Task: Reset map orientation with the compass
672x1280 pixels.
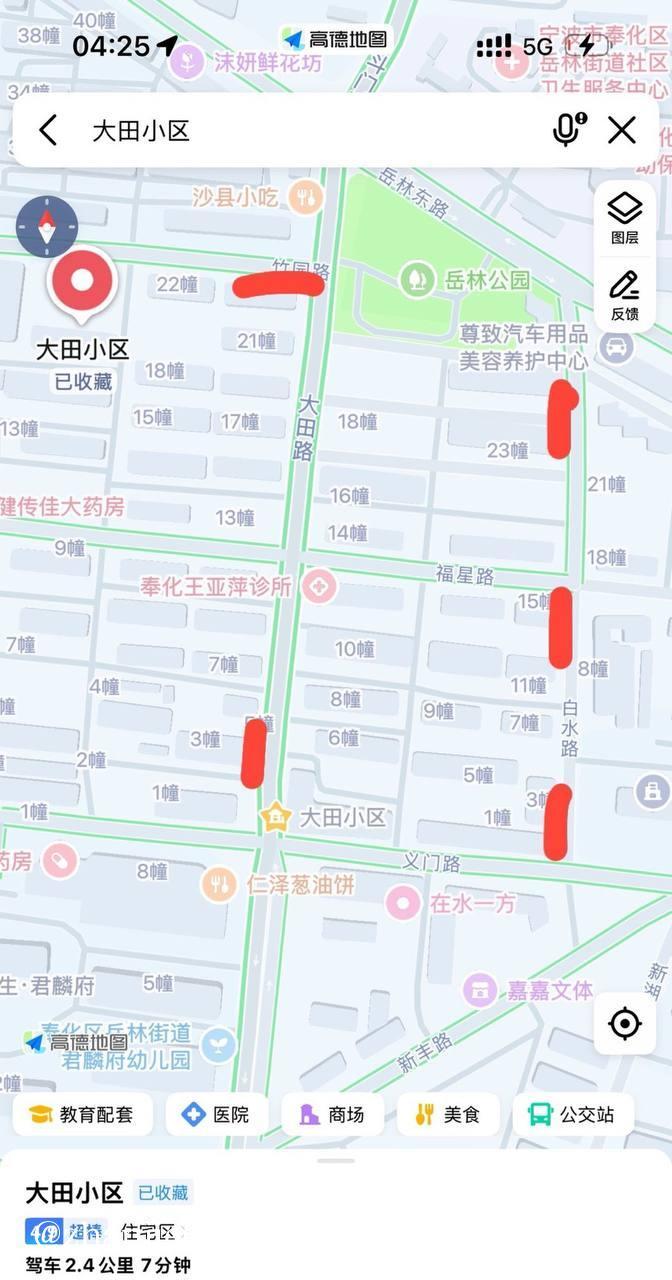Action: 46,226
